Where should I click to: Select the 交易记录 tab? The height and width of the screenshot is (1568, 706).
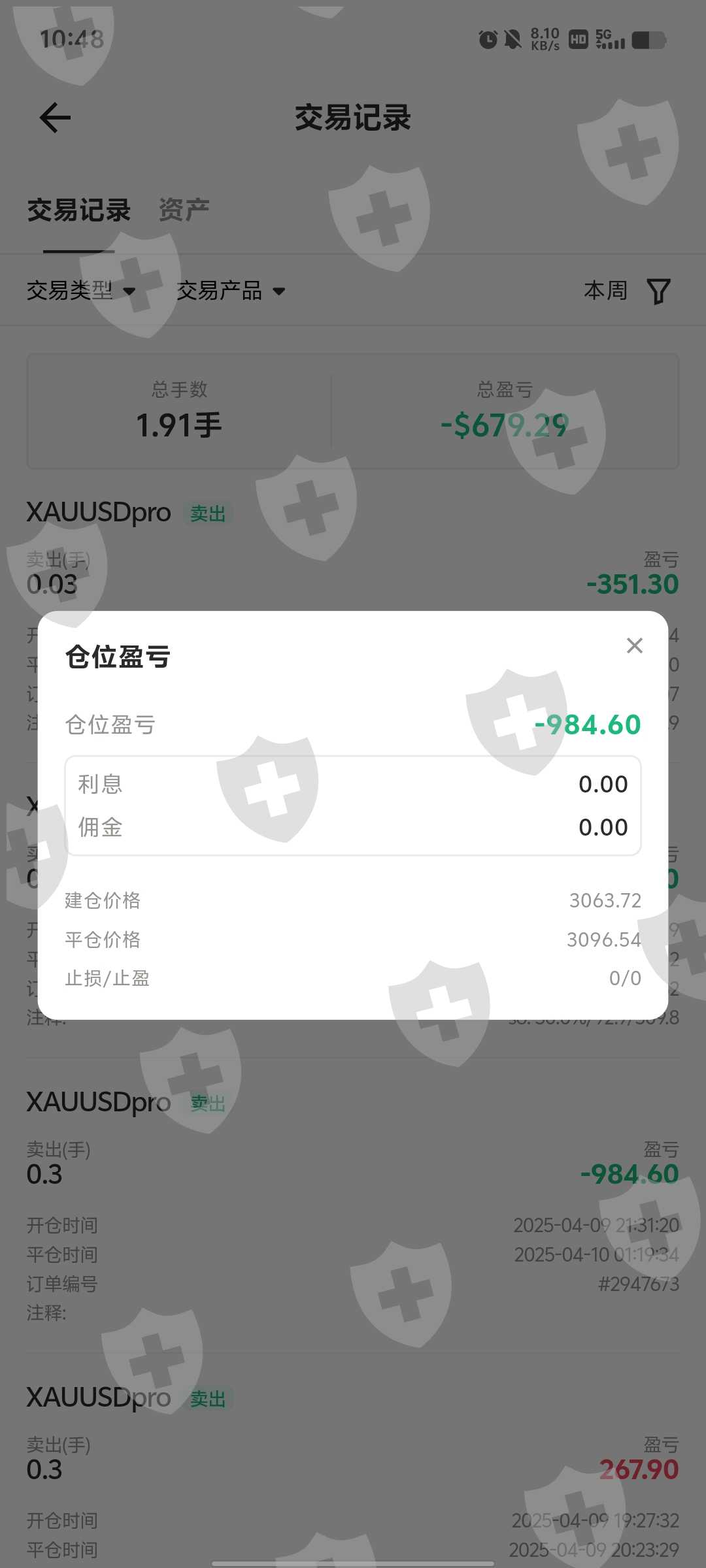[x=78, y=210]
